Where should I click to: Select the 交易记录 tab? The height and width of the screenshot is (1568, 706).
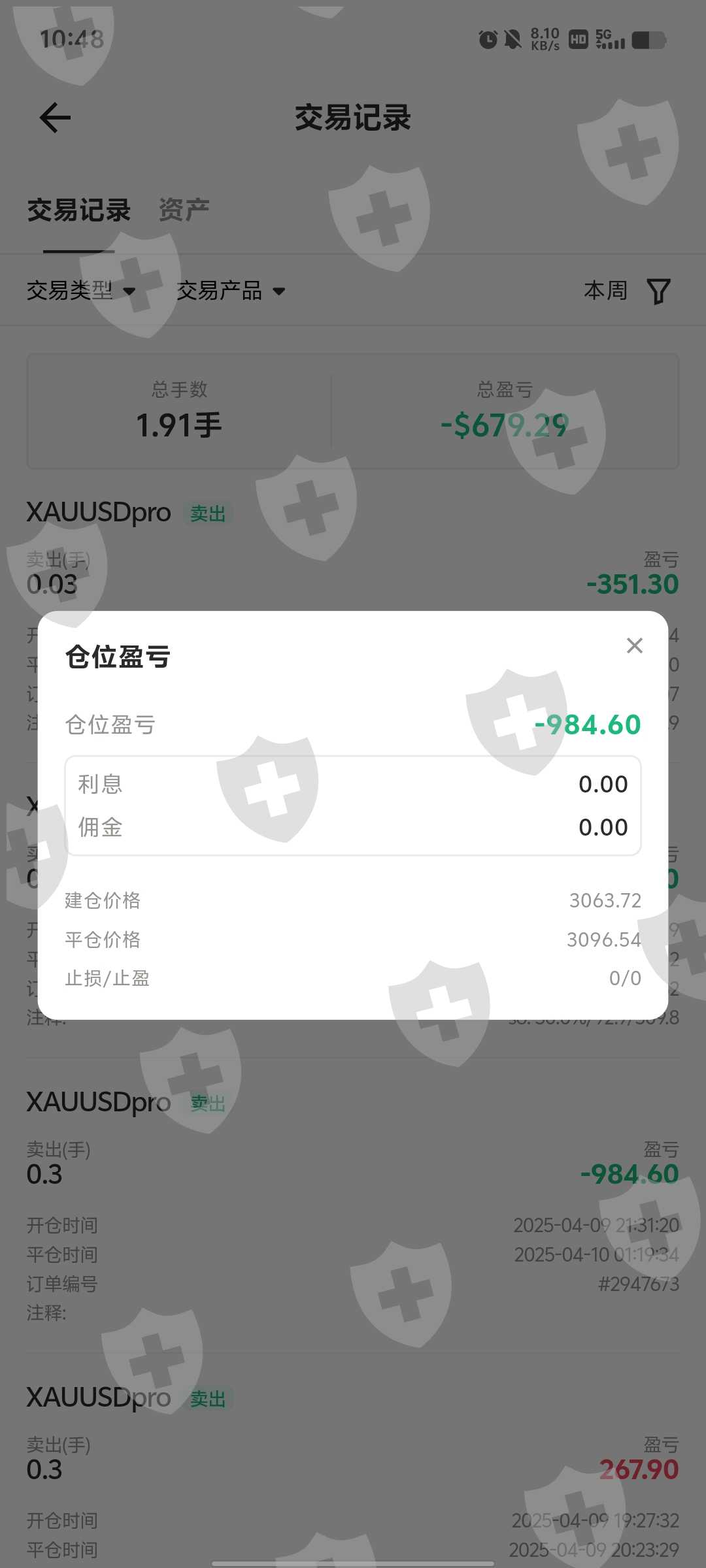[x=78, y=210]
